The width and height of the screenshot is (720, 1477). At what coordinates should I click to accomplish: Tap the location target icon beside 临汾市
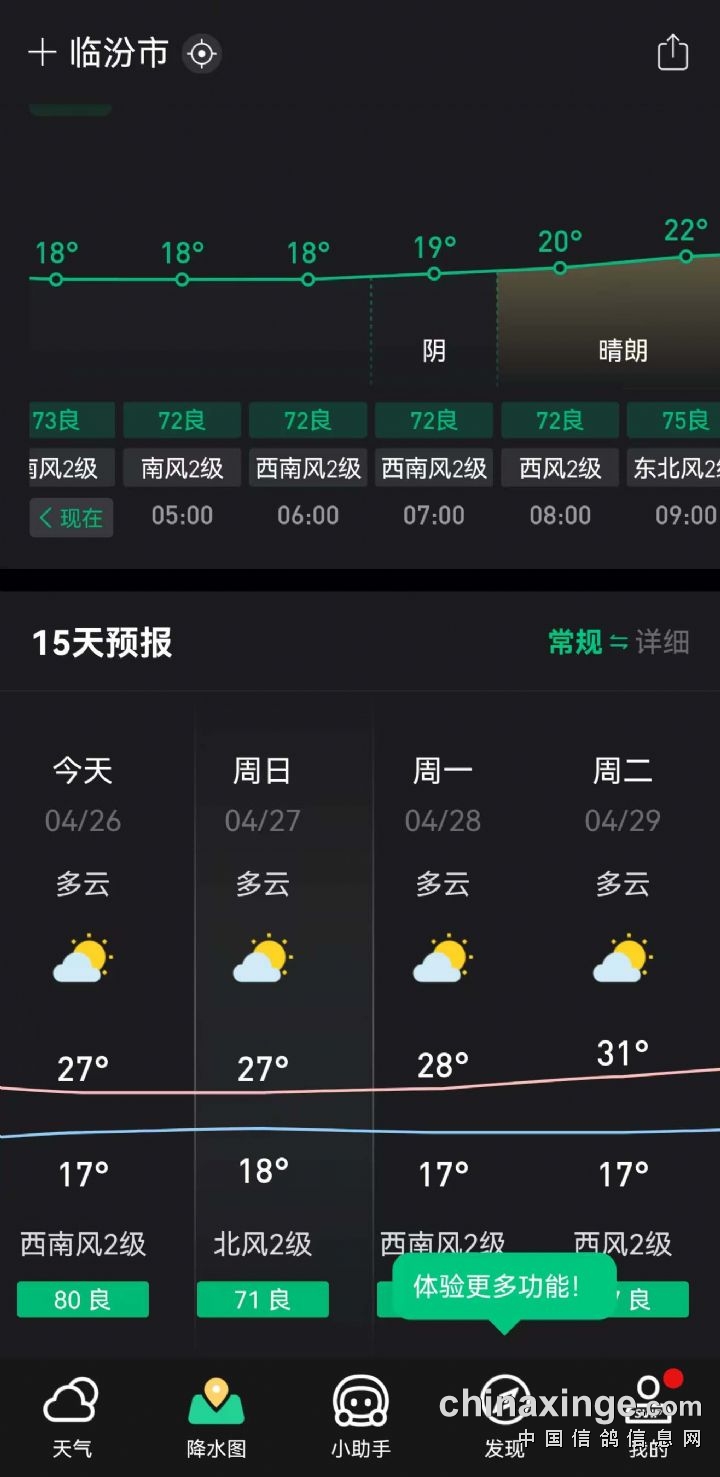pos(202,53)
